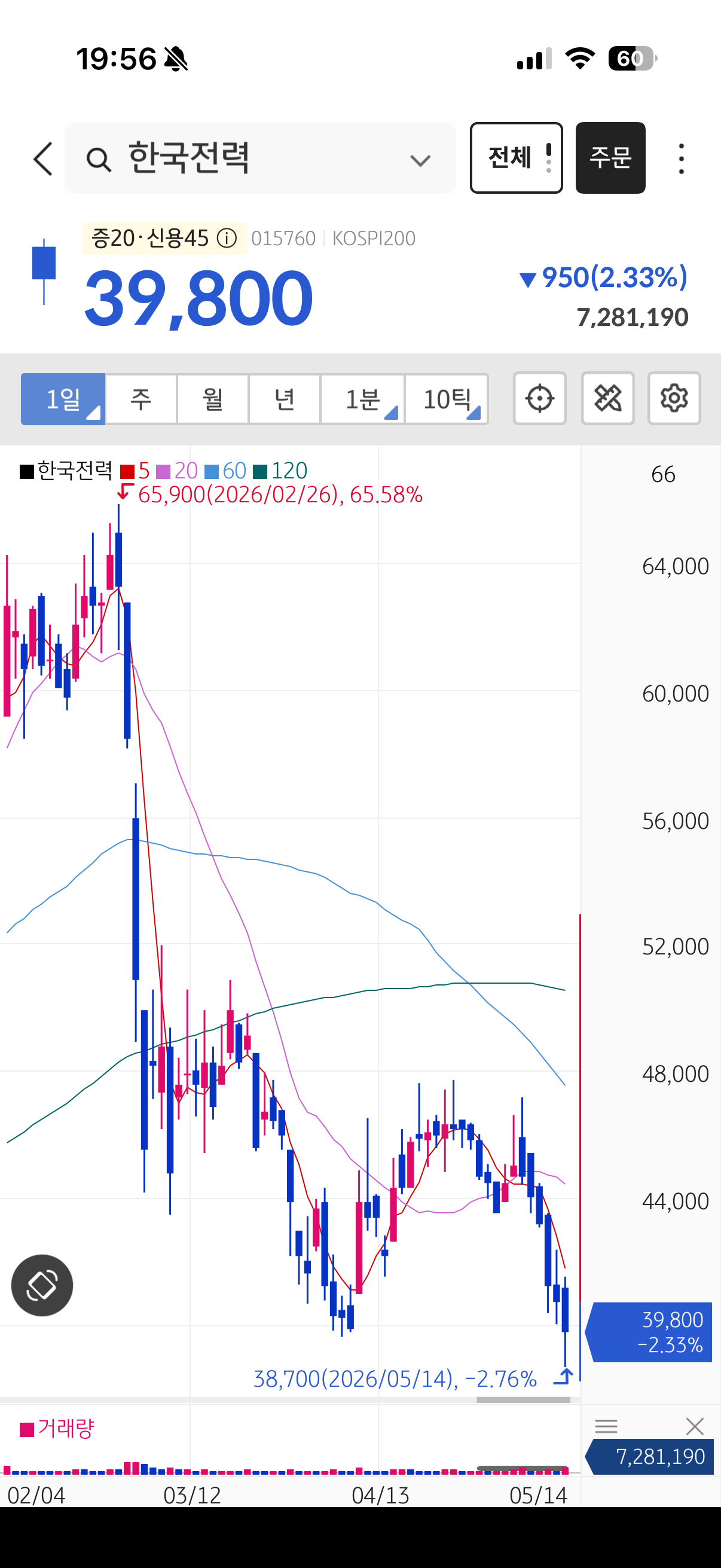This screenshot has width=721, height=1568.
Task: Select the 1일 daily chart tab
Action: pos(63,399)
